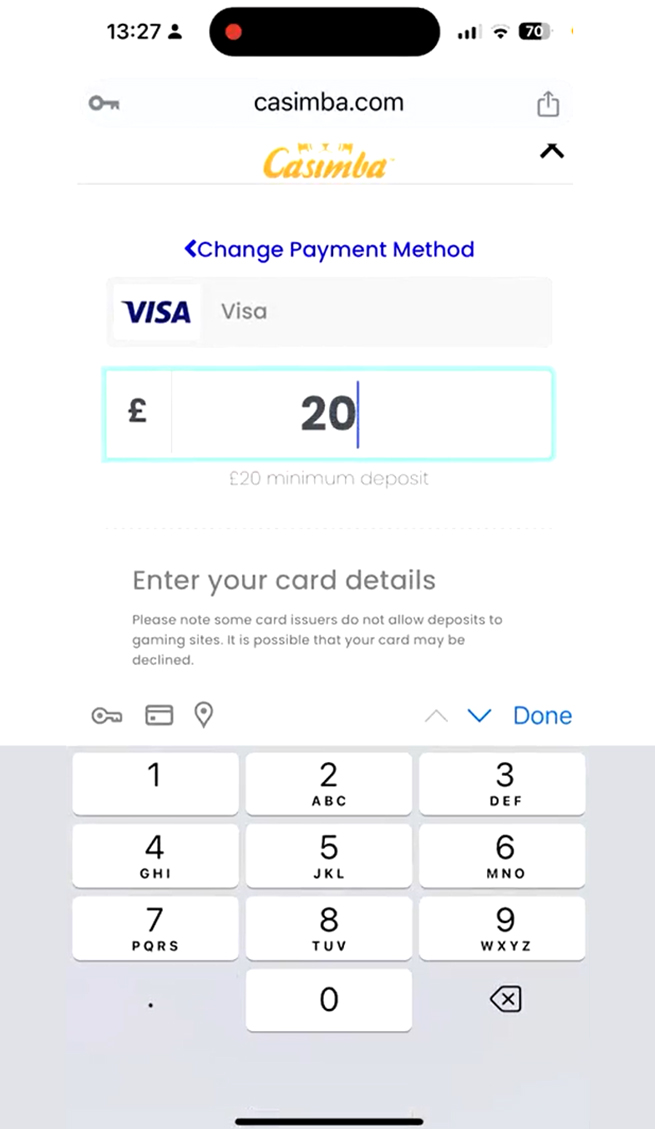Screen dimensions: 655x1129
Task: Delete the last digit with backspace
Action: point(505,999)
